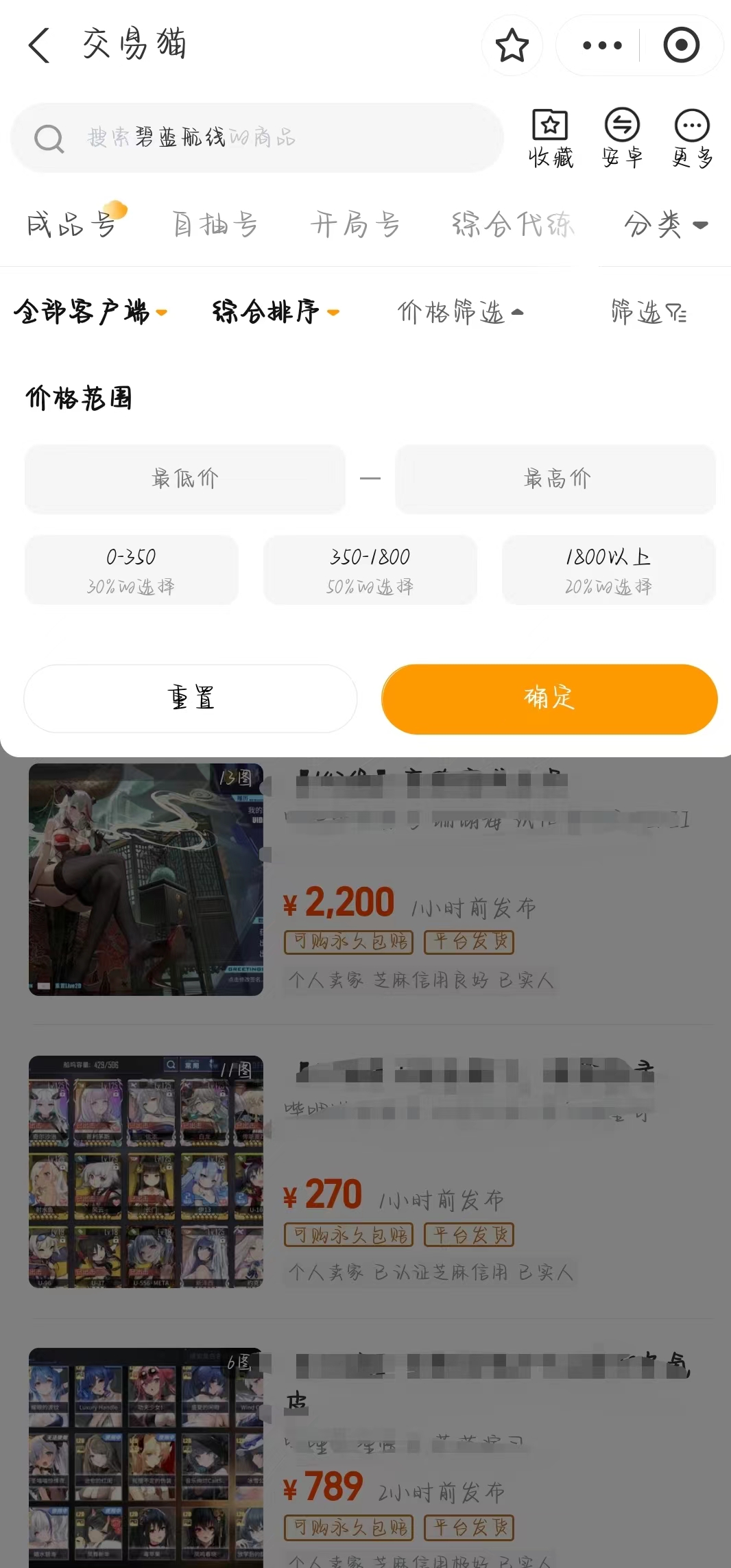This screenshot has width=731, height=1568.
Task: Switch to the 自抽号 tab
Action: pyautogui.click(x=215, y=224)
